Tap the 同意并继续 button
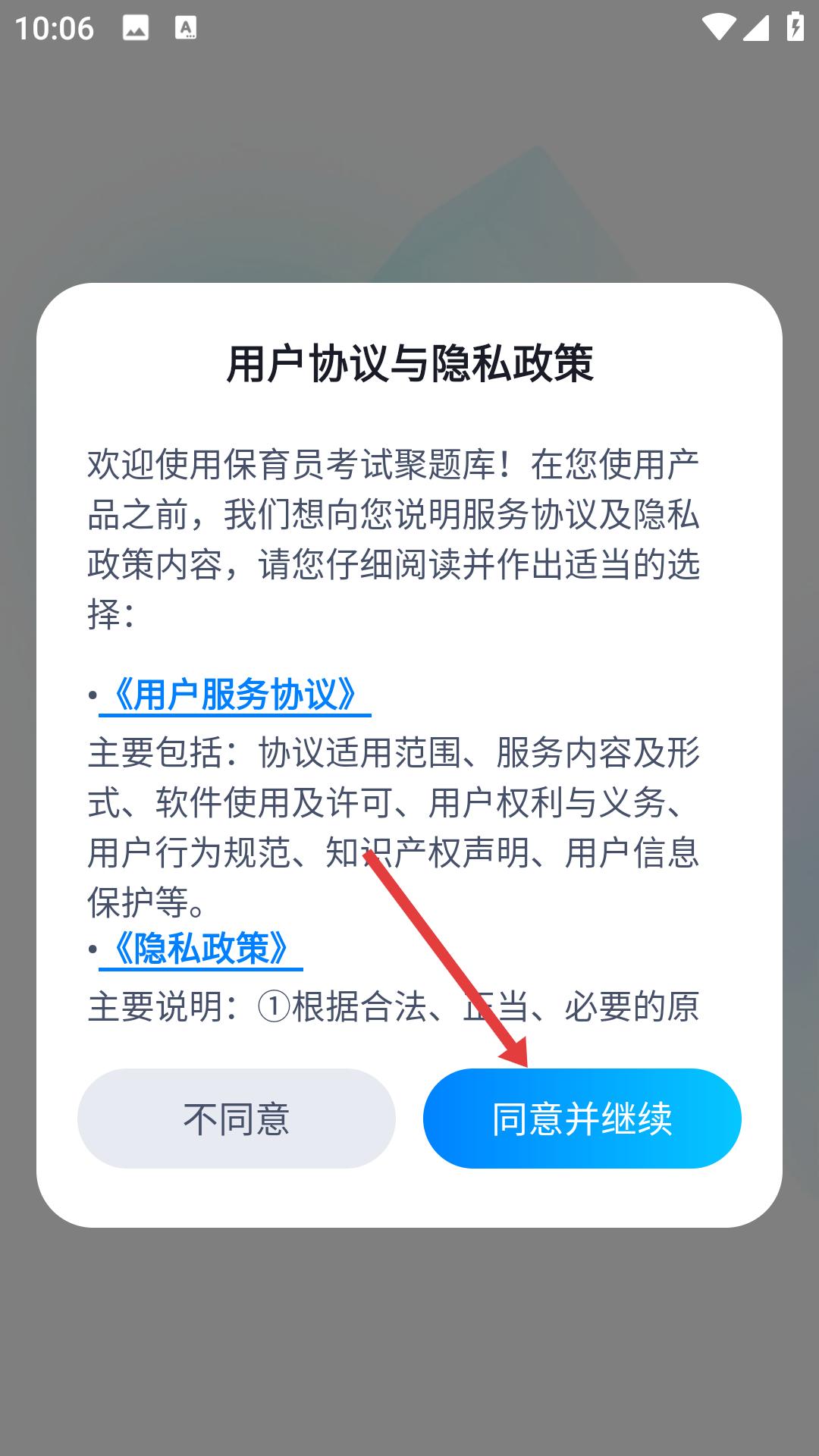Screen dimensions: 819x1456 (x=582, y=1119)
